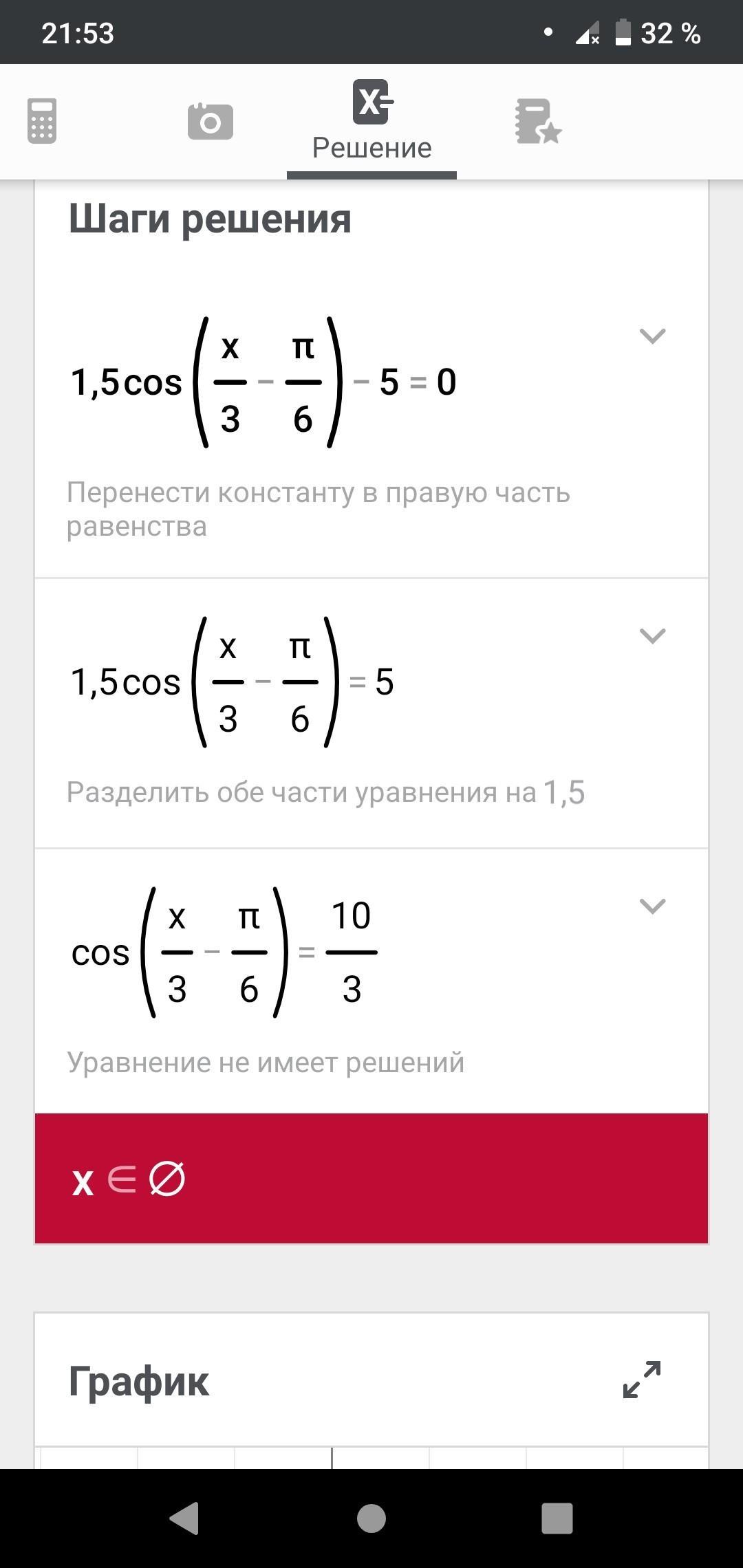This screenshot has height=1568, width=743.
Task: Go back using the system back button
Action: pyautogui.click(x=184, y=1518)
